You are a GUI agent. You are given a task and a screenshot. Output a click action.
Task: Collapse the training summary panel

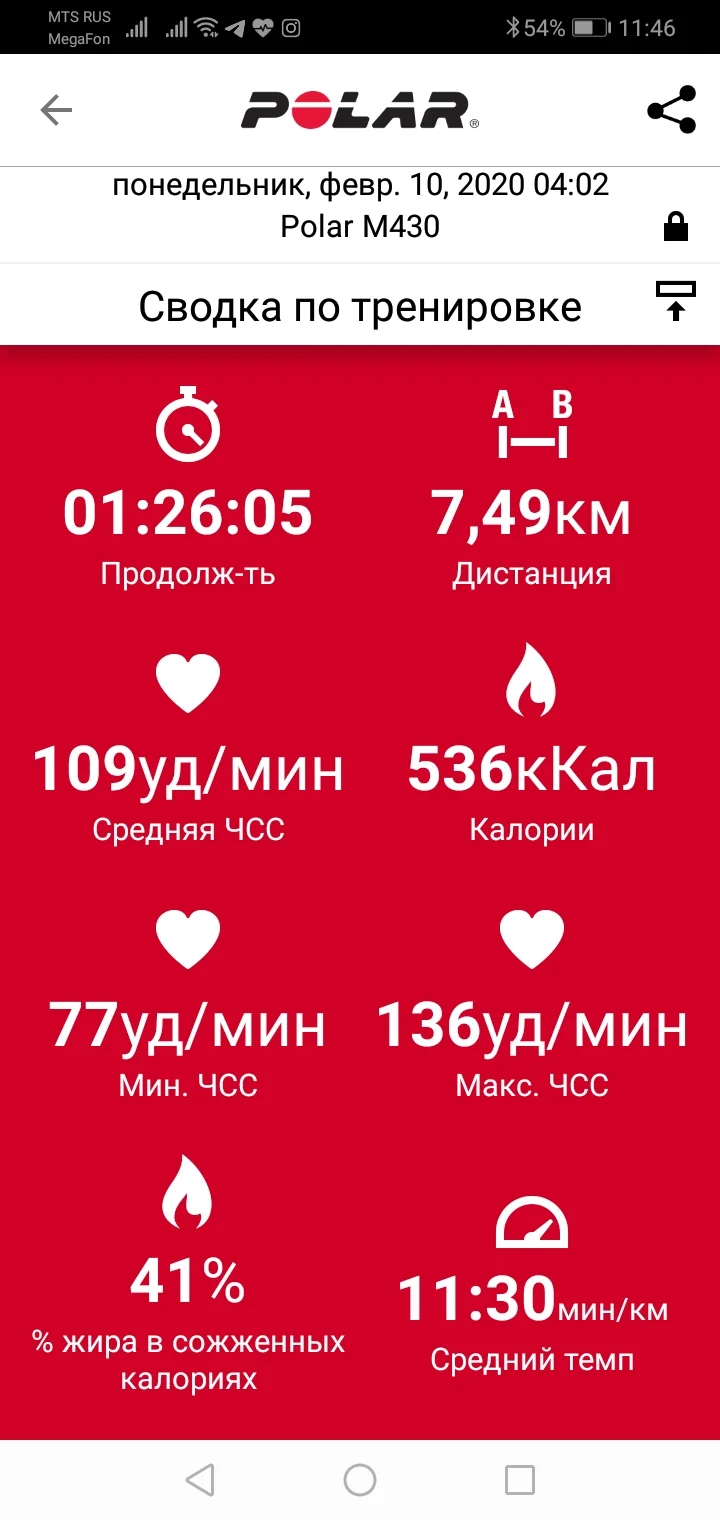[x=675, y=301]
